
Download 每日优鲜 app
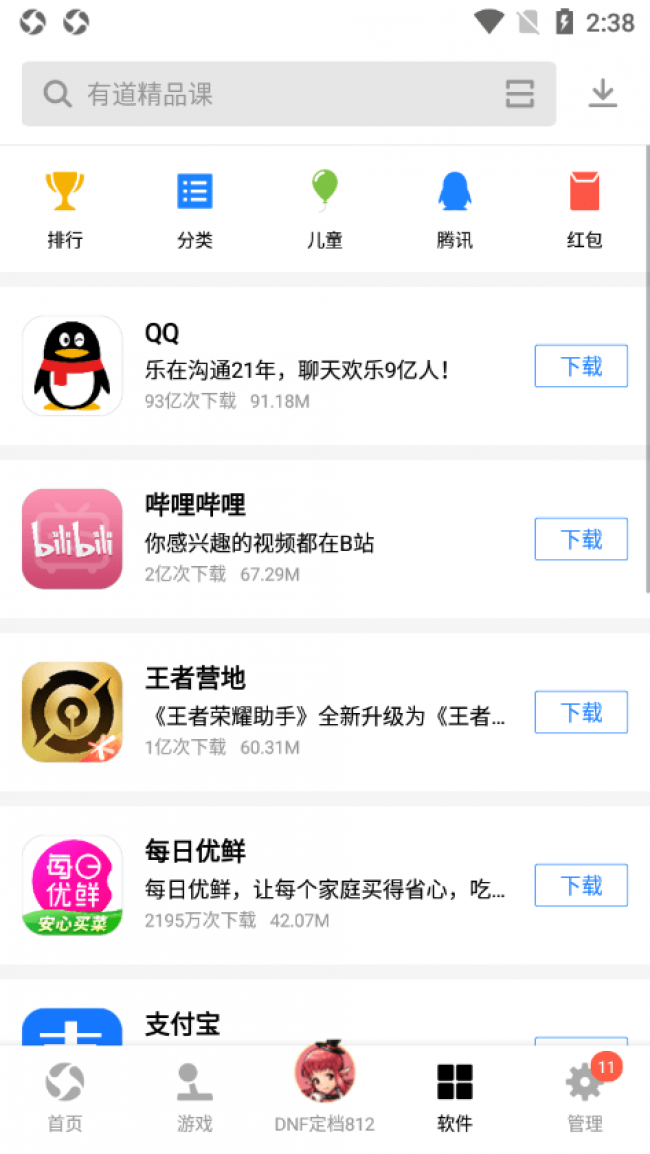click(x=581, y=885)
